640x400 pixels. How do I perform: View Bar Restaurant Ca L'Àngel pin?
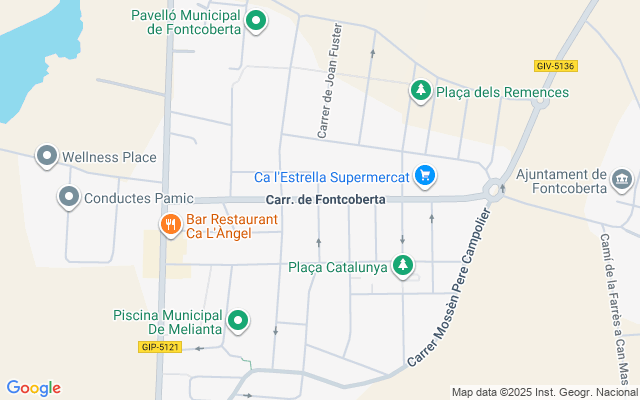pos(171,224)
